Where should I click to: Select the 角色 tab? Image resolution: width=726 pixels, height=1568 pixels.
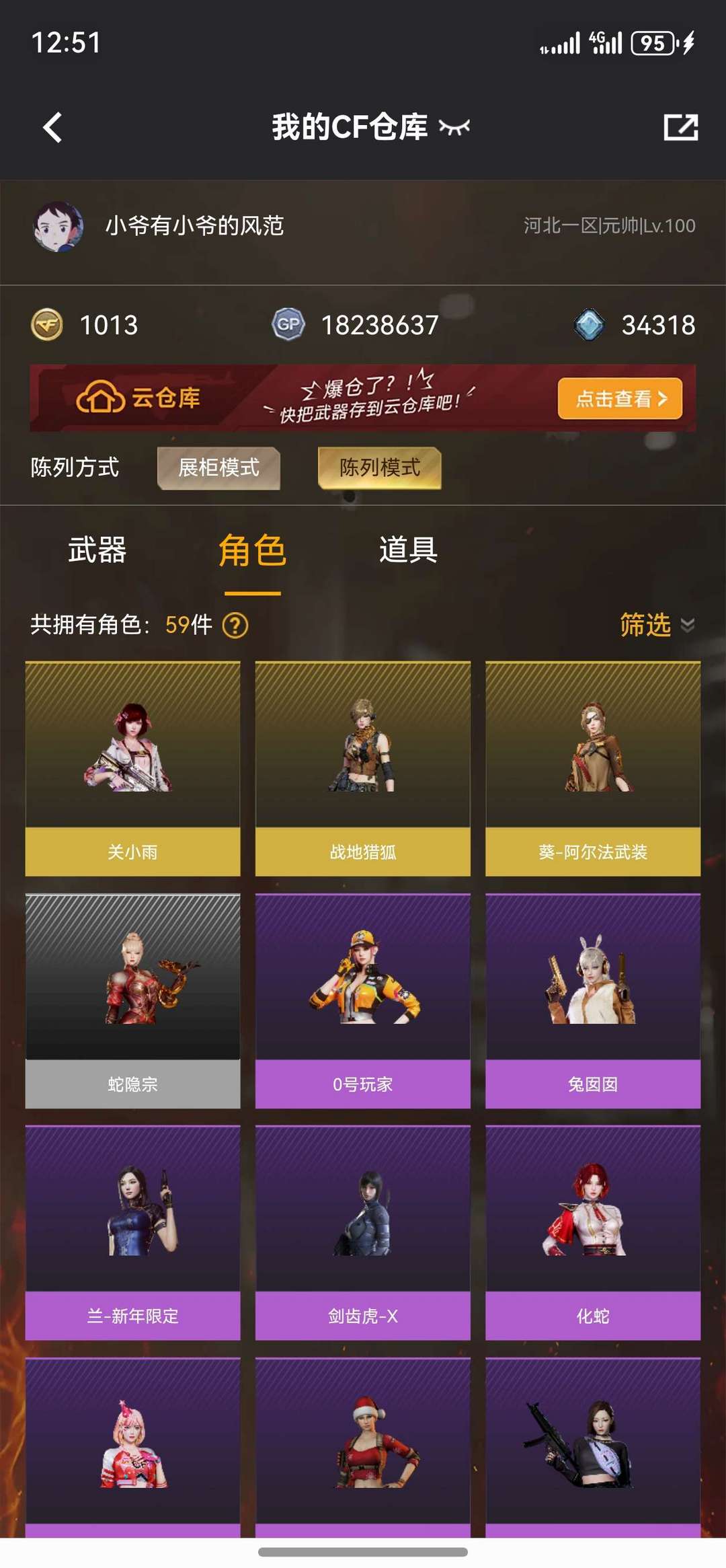coord(252,552)
